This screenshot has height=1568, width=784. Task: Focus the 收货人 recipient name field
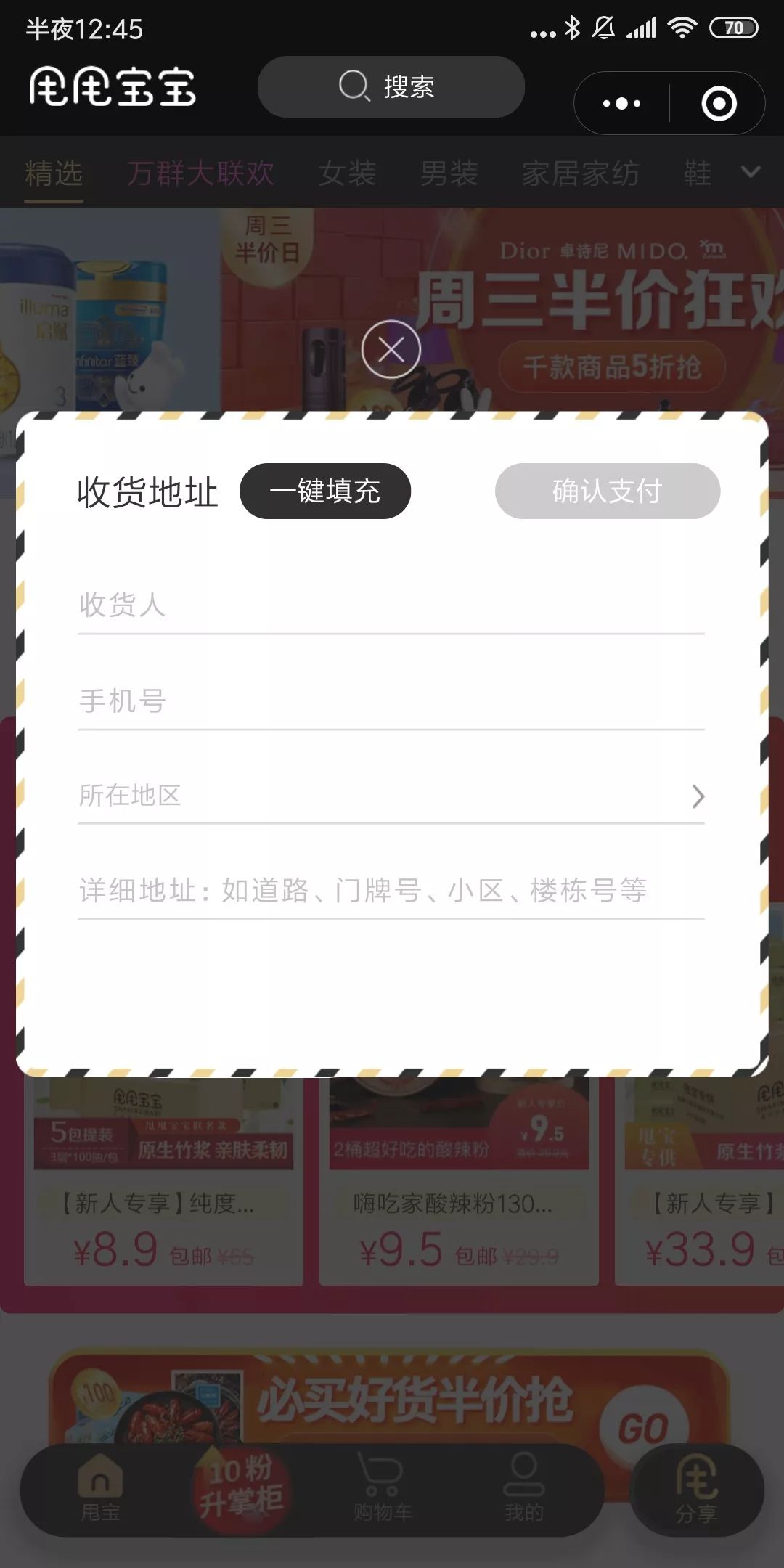[391, 605]
